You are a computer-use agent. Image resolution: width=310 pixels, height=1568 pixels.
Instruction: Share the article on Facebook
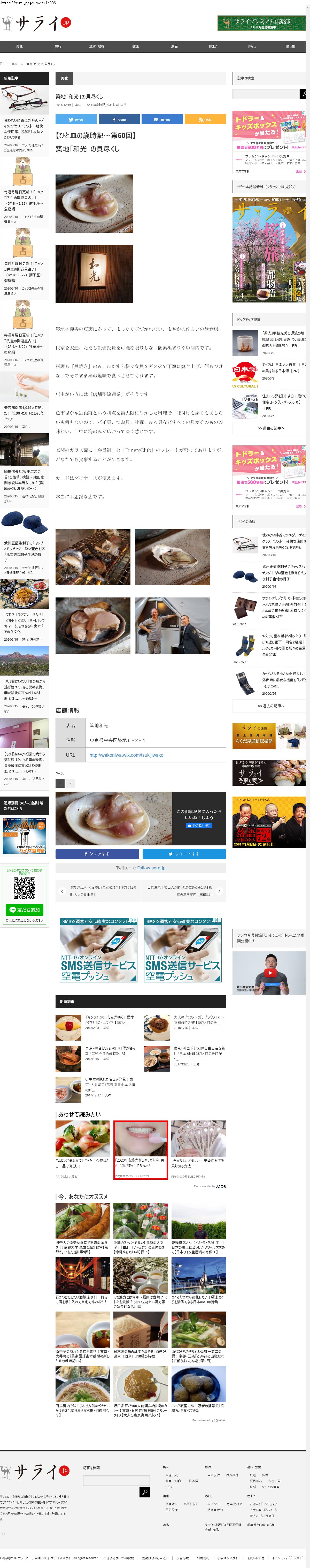tap(119, 119)
